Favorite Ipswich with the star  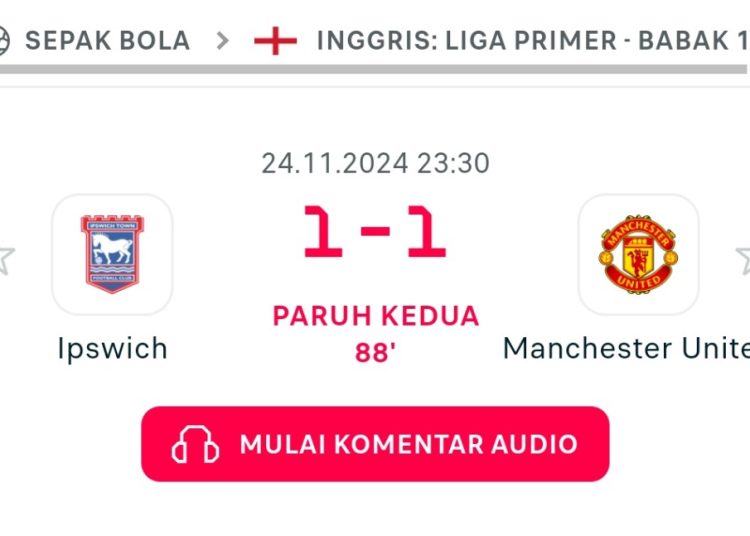pos(5,259)
